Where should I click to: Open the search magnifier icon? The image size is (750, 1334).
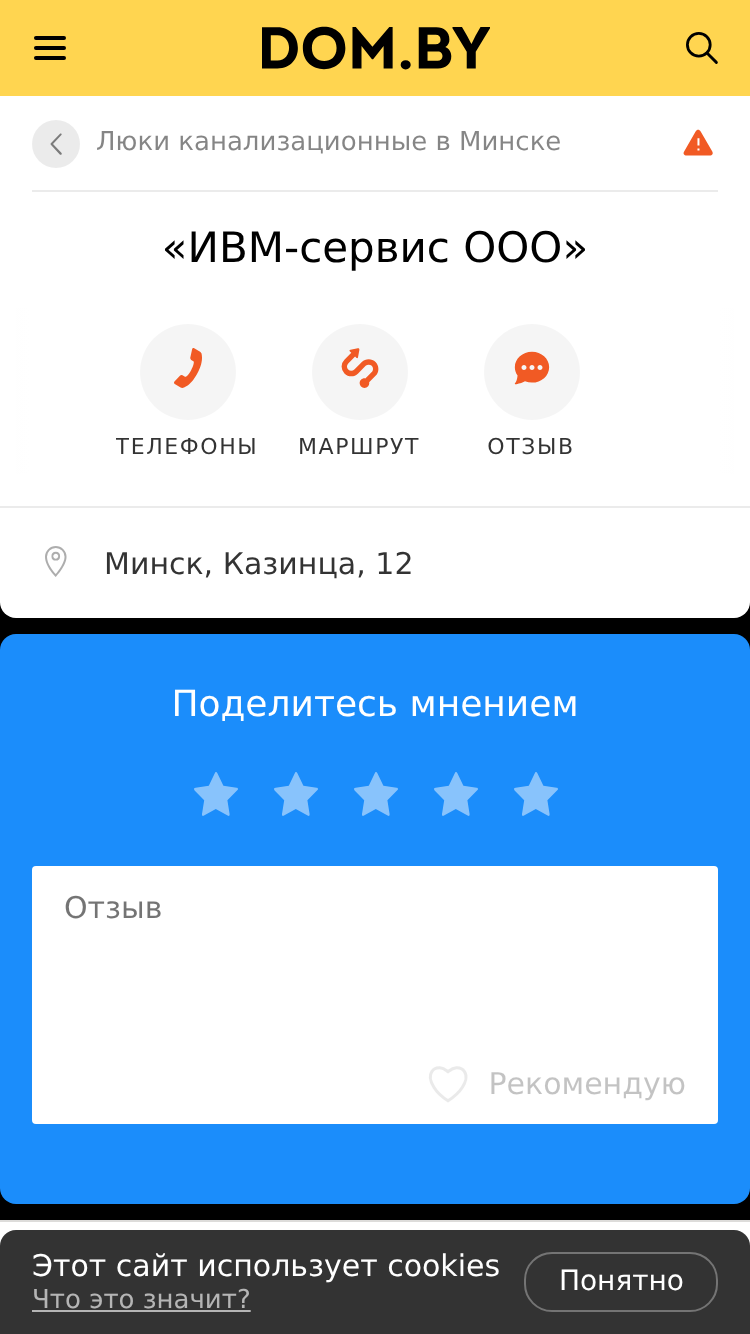701,48
